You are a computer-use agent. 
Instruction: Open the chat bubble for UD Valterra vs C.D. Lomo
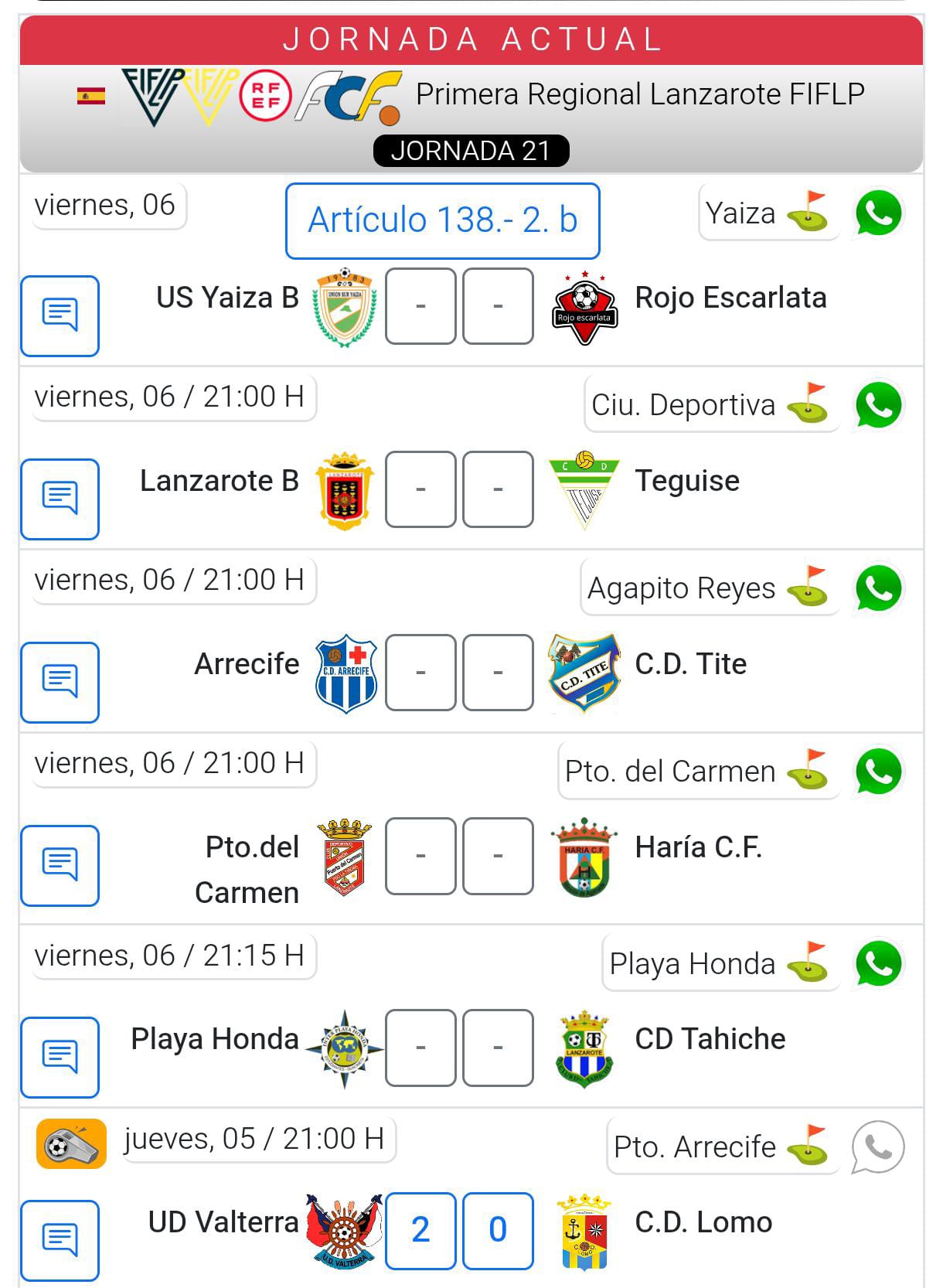click(60, 1239)
